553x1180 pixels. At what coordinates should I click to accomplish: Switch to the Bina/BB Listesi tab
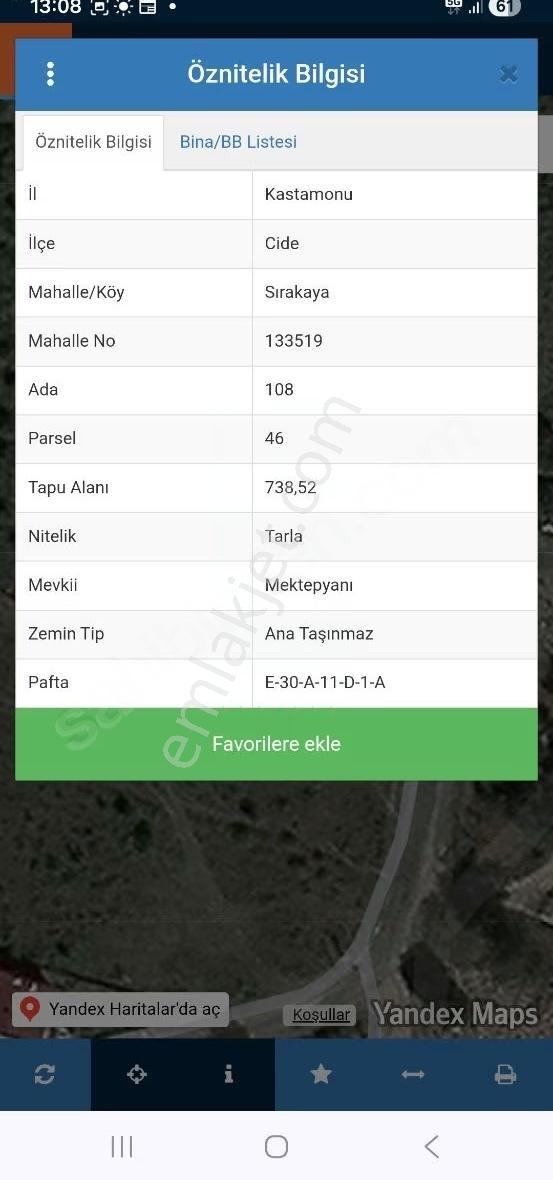point(238,141)
